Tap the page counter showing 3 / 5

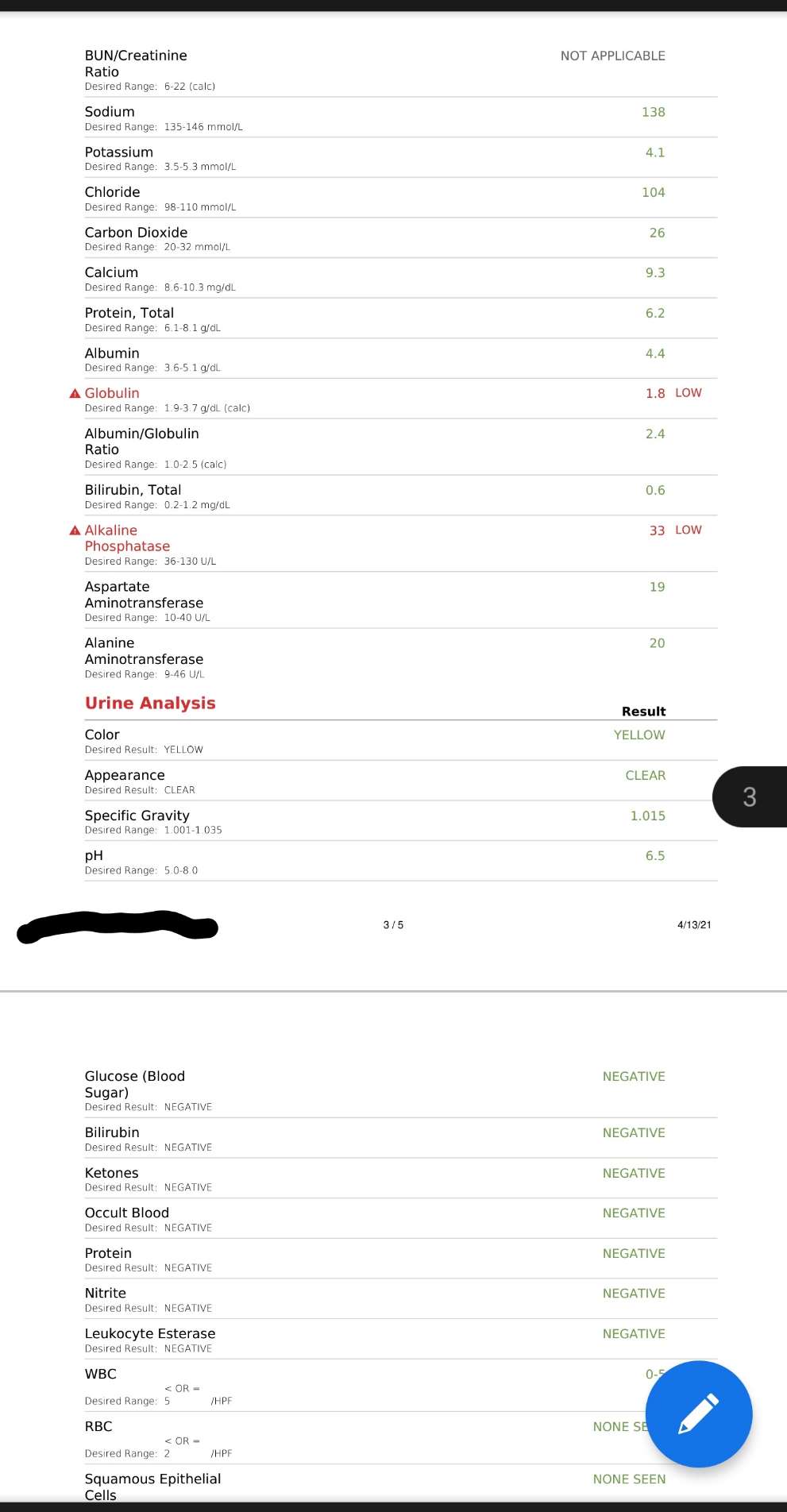tap(392, 924)
